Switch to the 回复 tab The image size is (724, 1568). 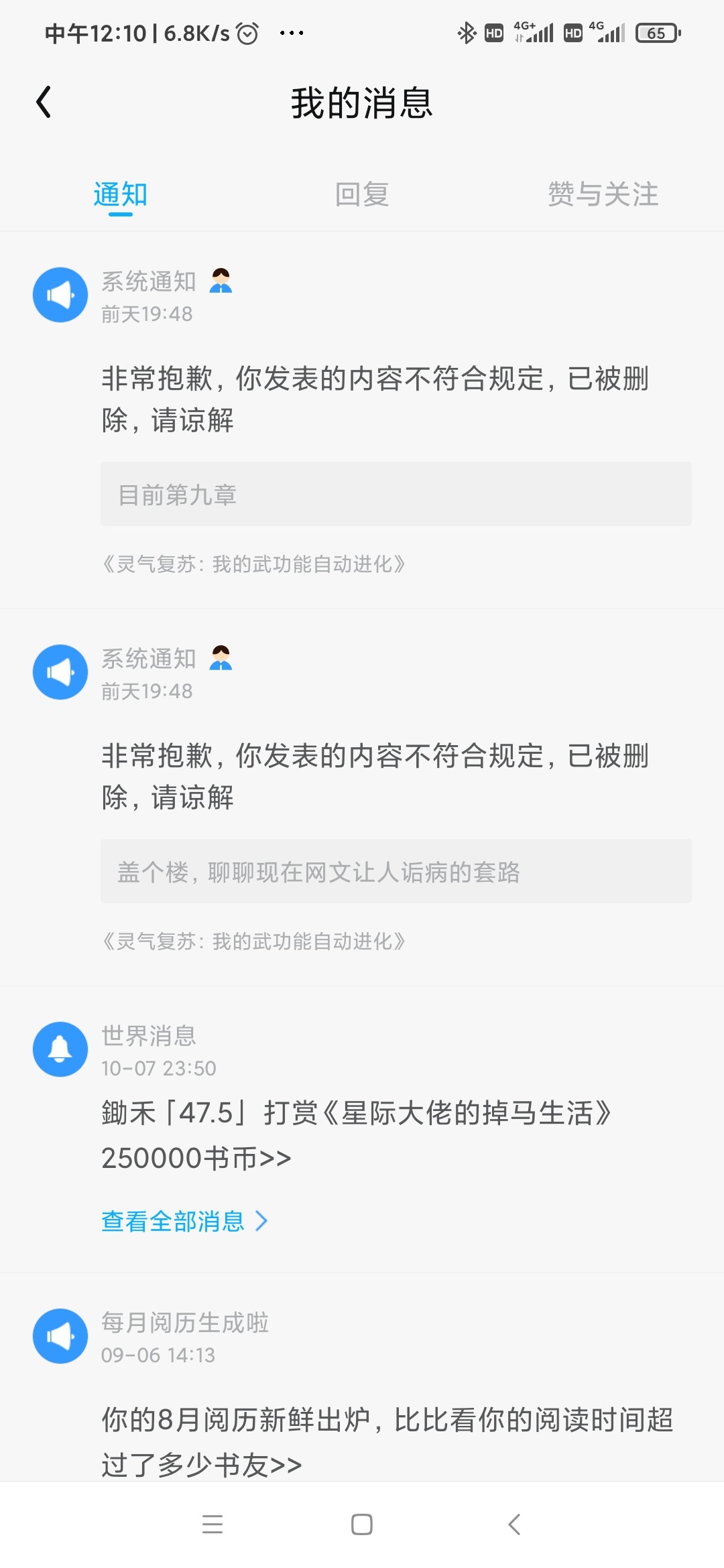(361, 194)
